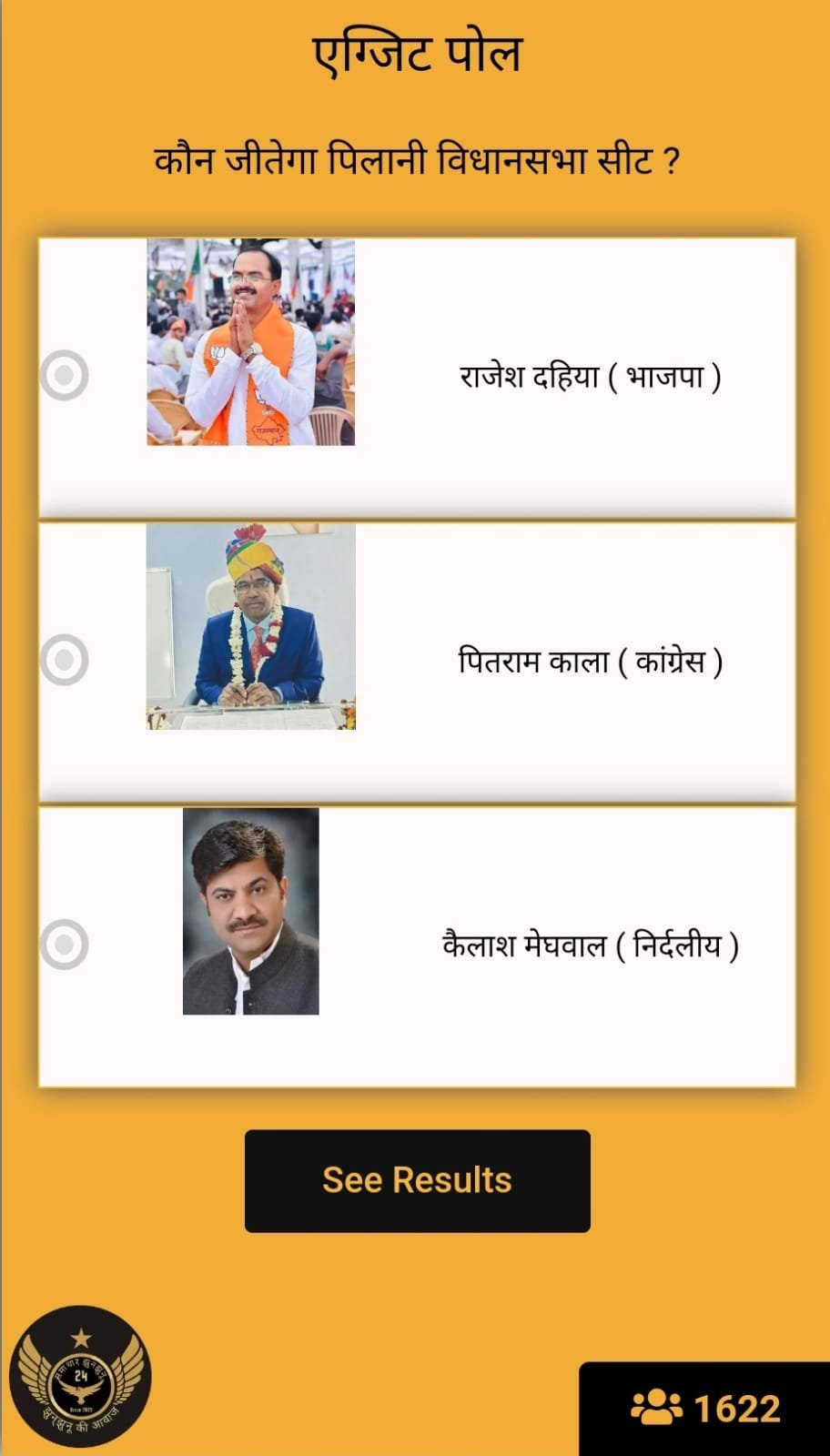
Task: Vote for कैलाश मेघवाल (निर्दलीय) radio button
Action: coord(65,945)
